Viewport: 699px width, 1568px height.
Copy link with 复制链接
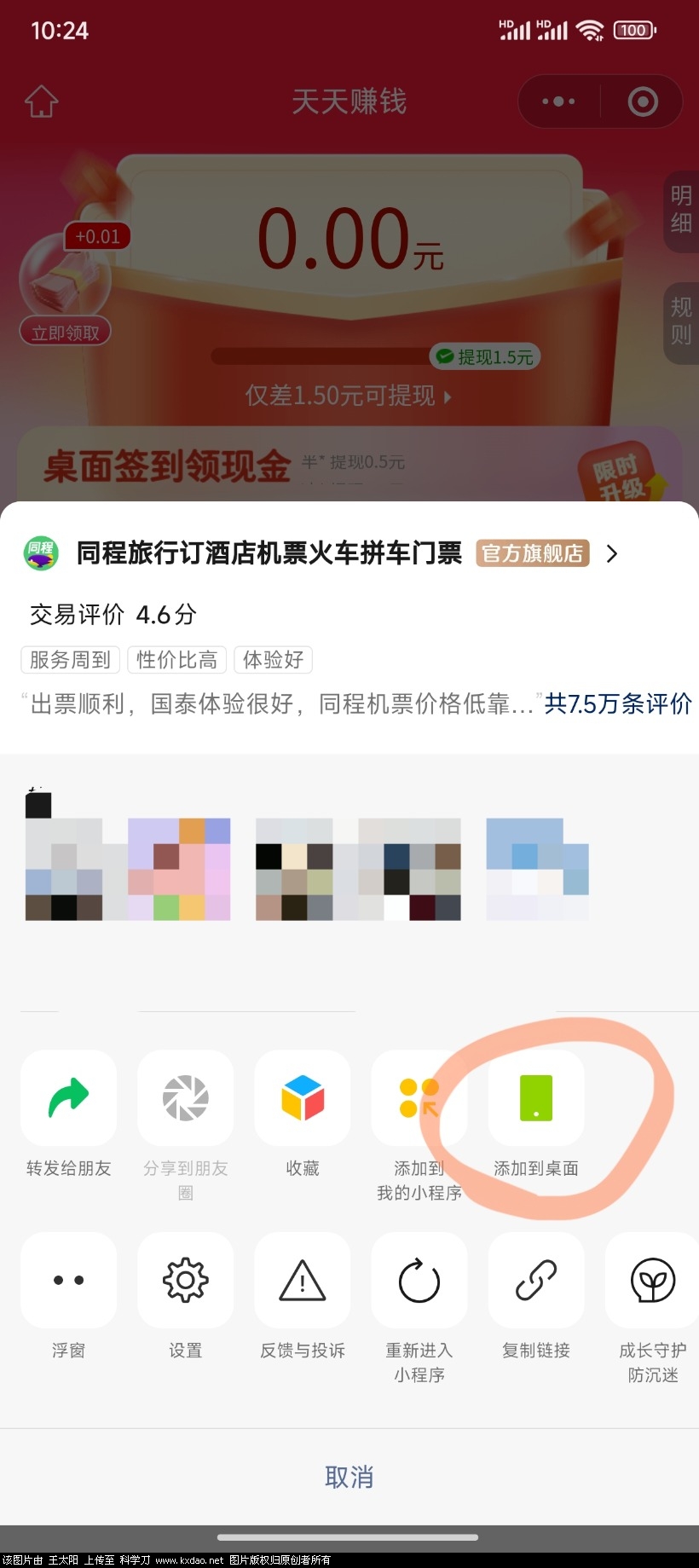point(535,1281)
